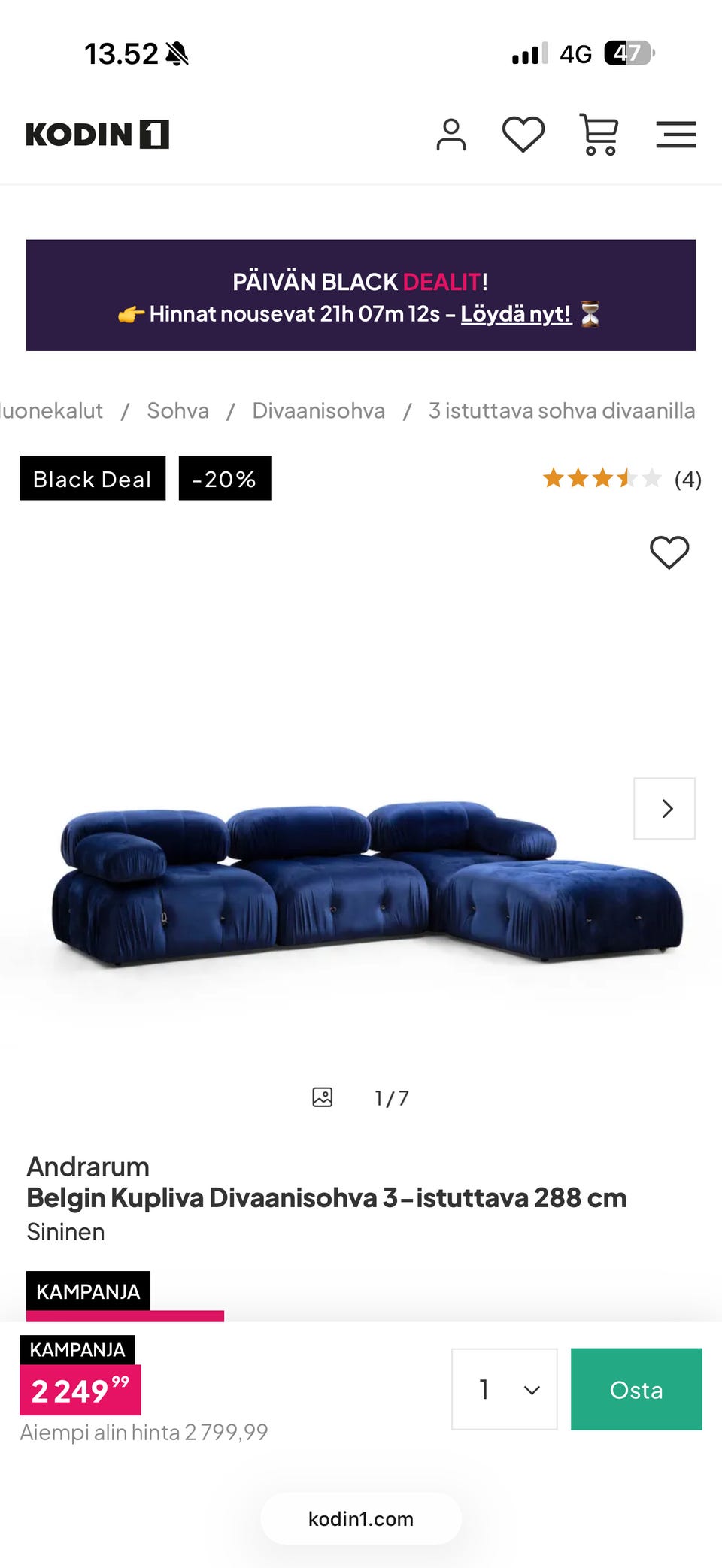Follow the 'Löydä nyt!' deal link
The width and height of the screenshot is (722, 1568).
516,314
